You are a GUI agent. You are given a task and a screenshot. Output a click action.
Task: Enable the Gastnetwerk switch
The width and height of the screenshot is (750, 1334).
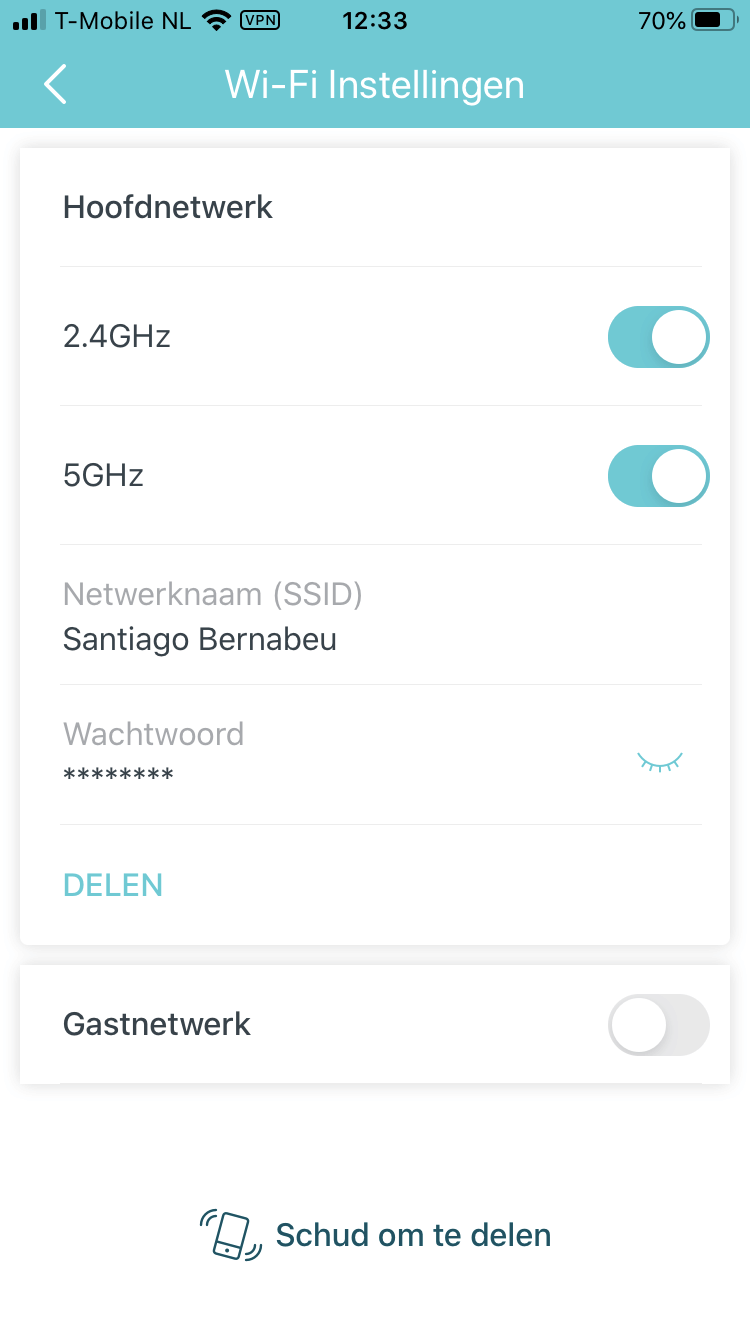click(658, 1024)
